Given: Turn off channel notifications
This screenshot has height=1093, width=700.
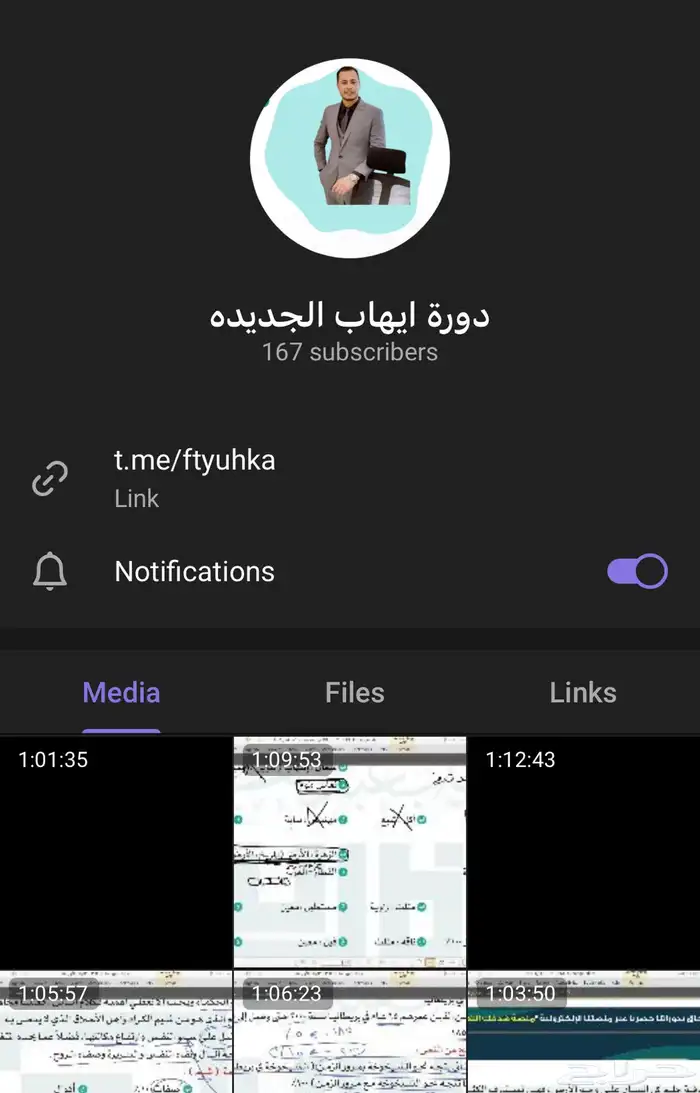Looking at the screenshot, I should click(x=637, y=571).
